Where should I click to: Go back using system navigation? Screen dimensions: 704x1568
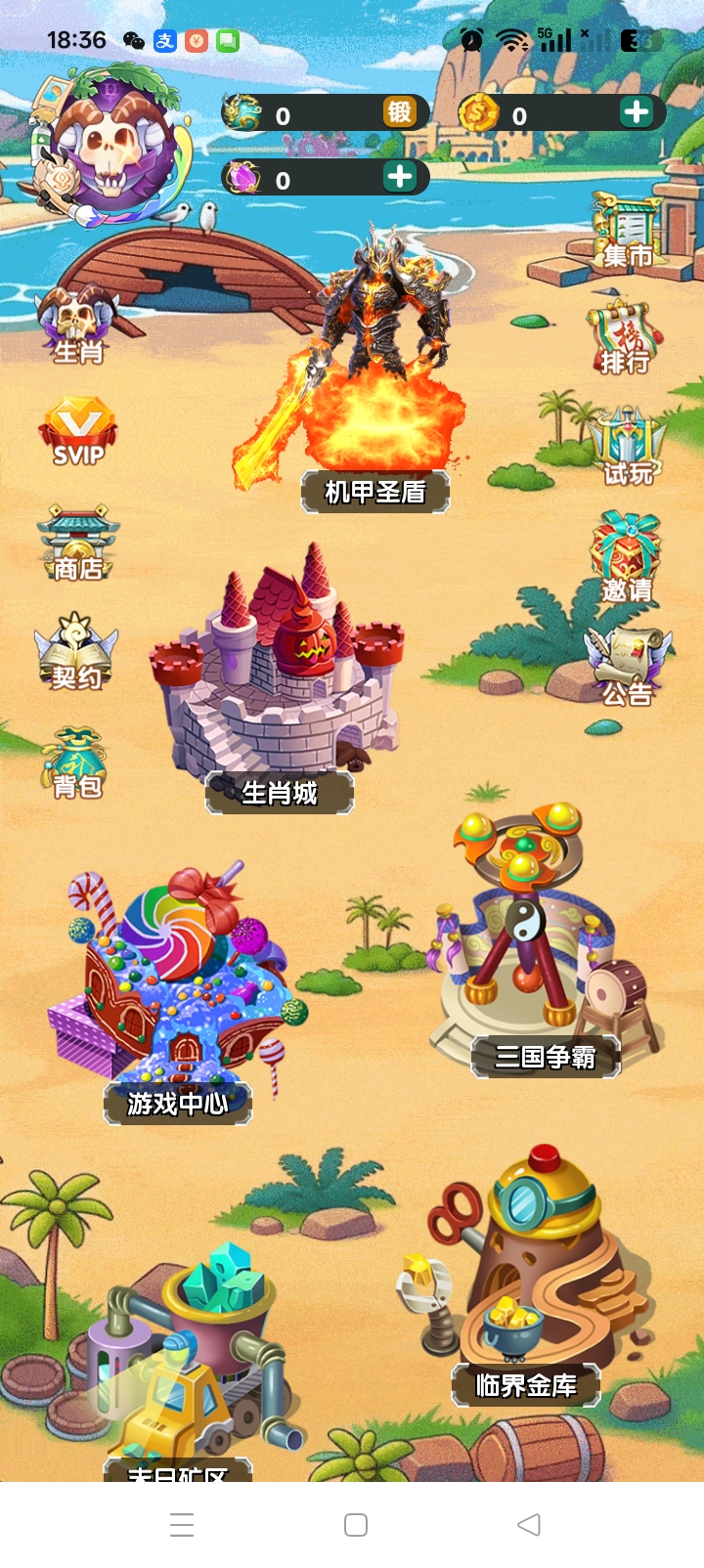click(x=529, y=1525)
